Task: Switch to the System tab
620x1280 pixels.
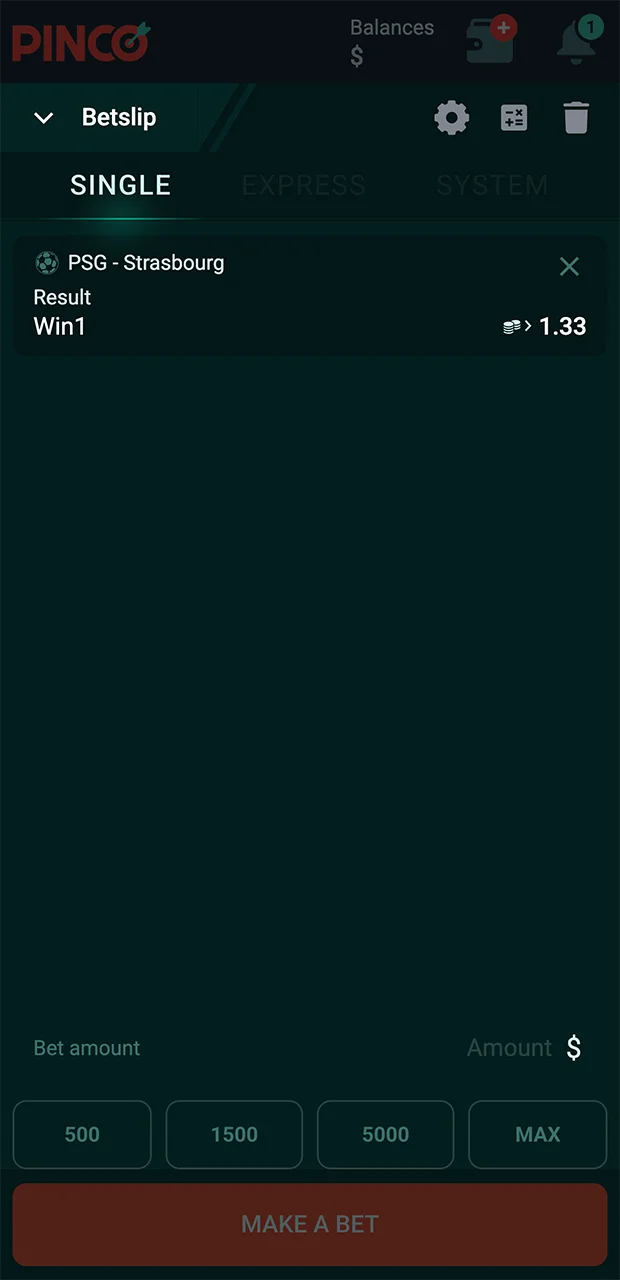Action: click(492, 185)
